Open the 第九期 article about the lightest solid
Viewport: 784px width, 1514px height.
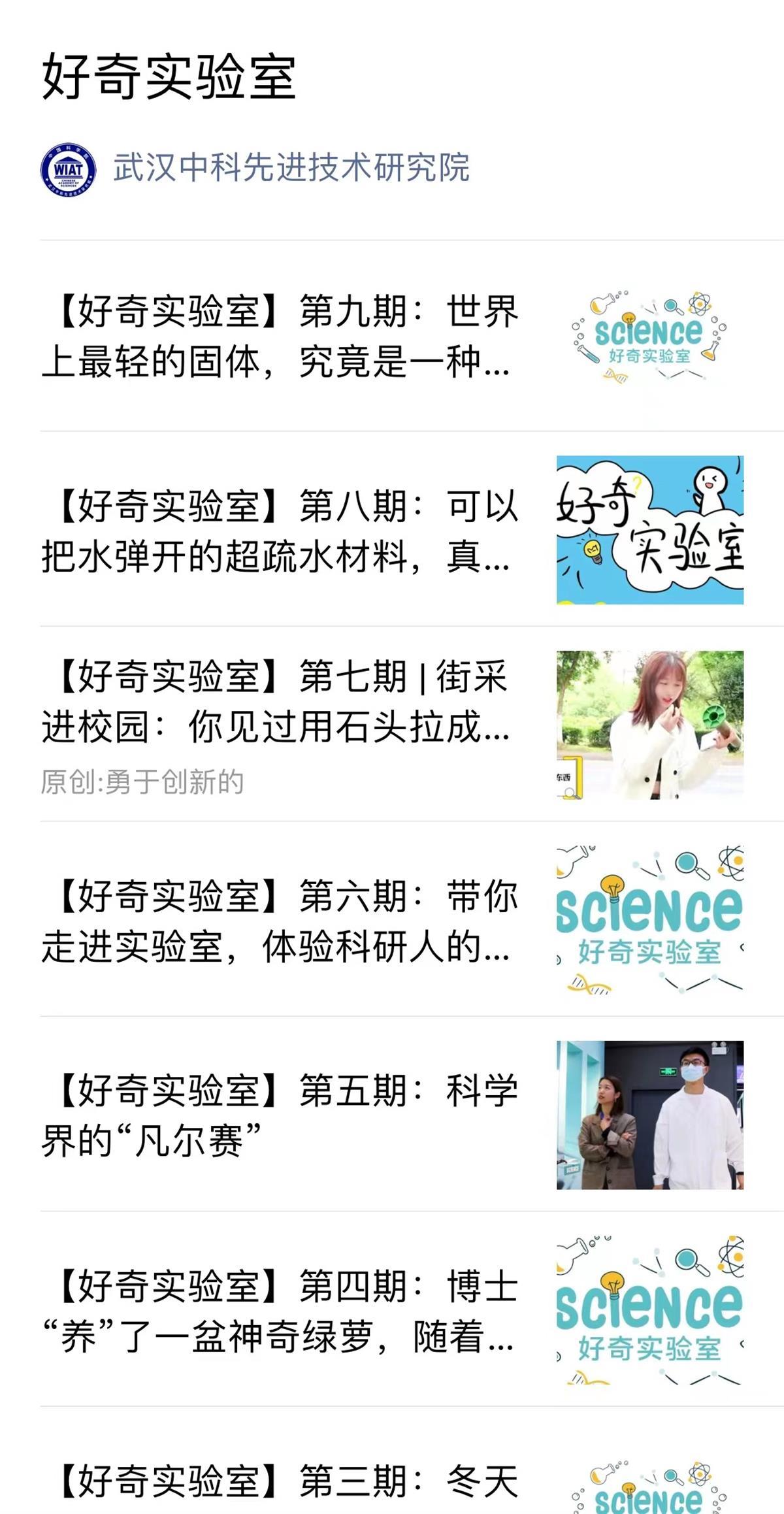[x=281, y=336]
